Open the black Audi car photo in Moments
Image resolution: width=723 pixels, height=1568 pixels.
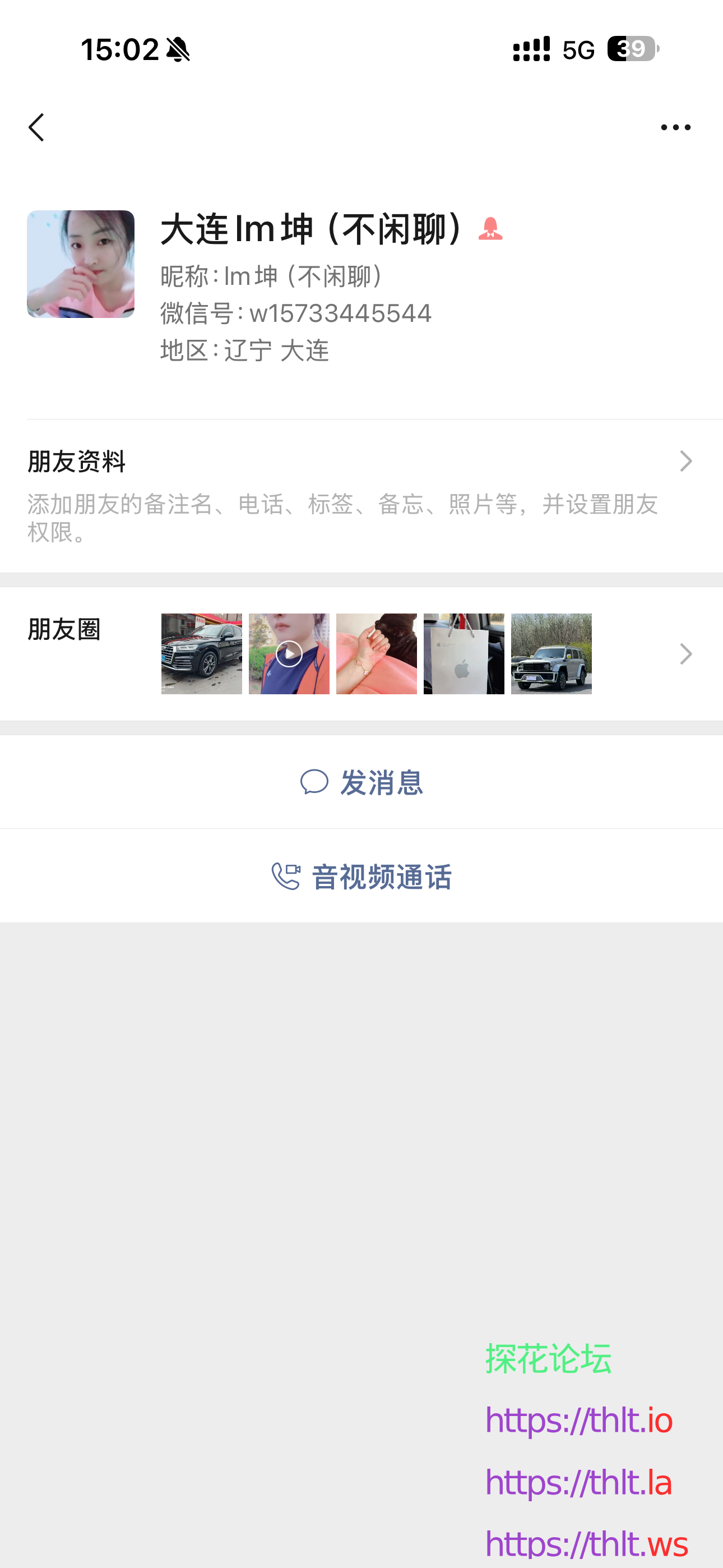click(x=201, y=653)
